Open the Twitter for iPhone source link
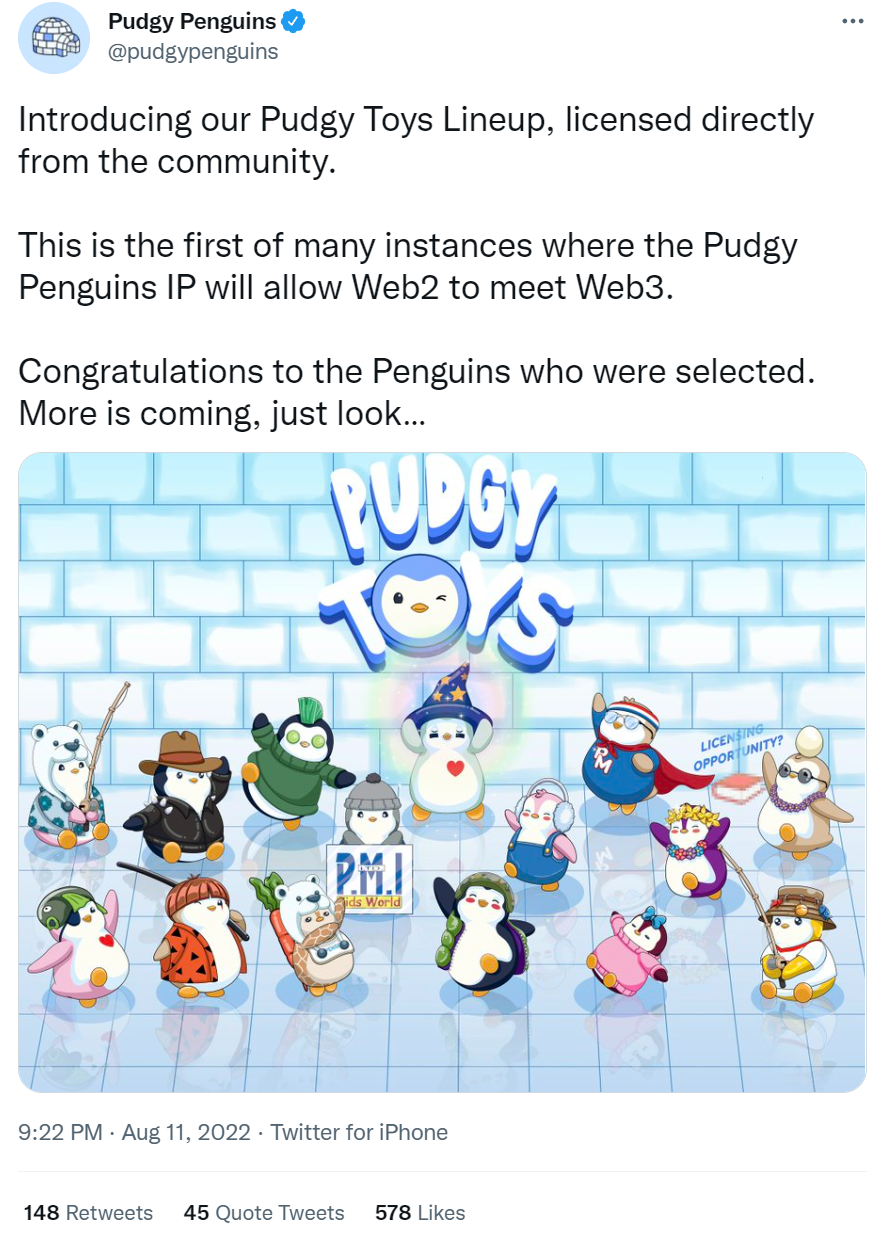Viewport: 886px width, 1240px height. pos(359,1132)
